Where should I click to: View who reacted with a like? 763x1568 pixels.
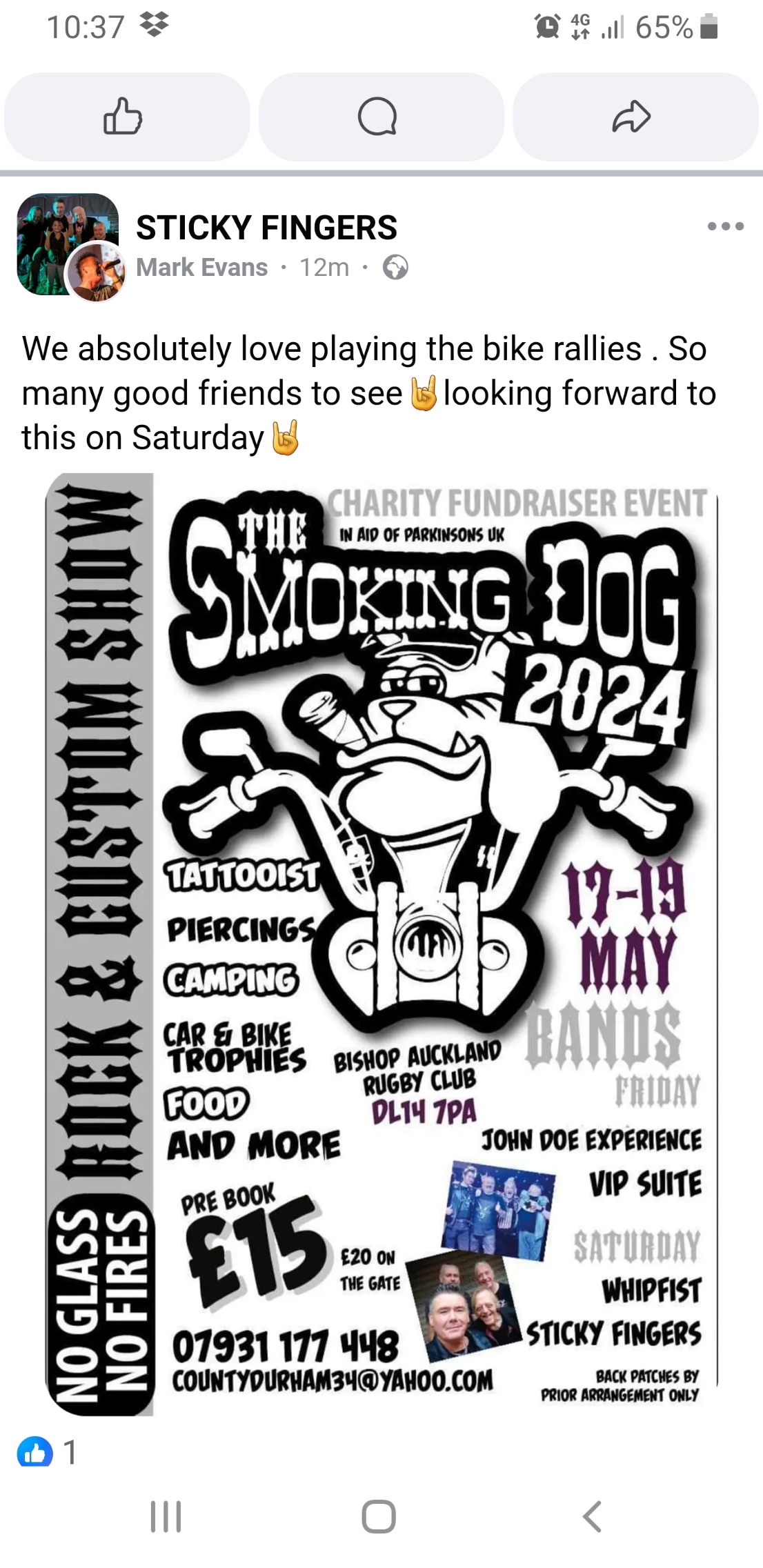click(47, 1452)
